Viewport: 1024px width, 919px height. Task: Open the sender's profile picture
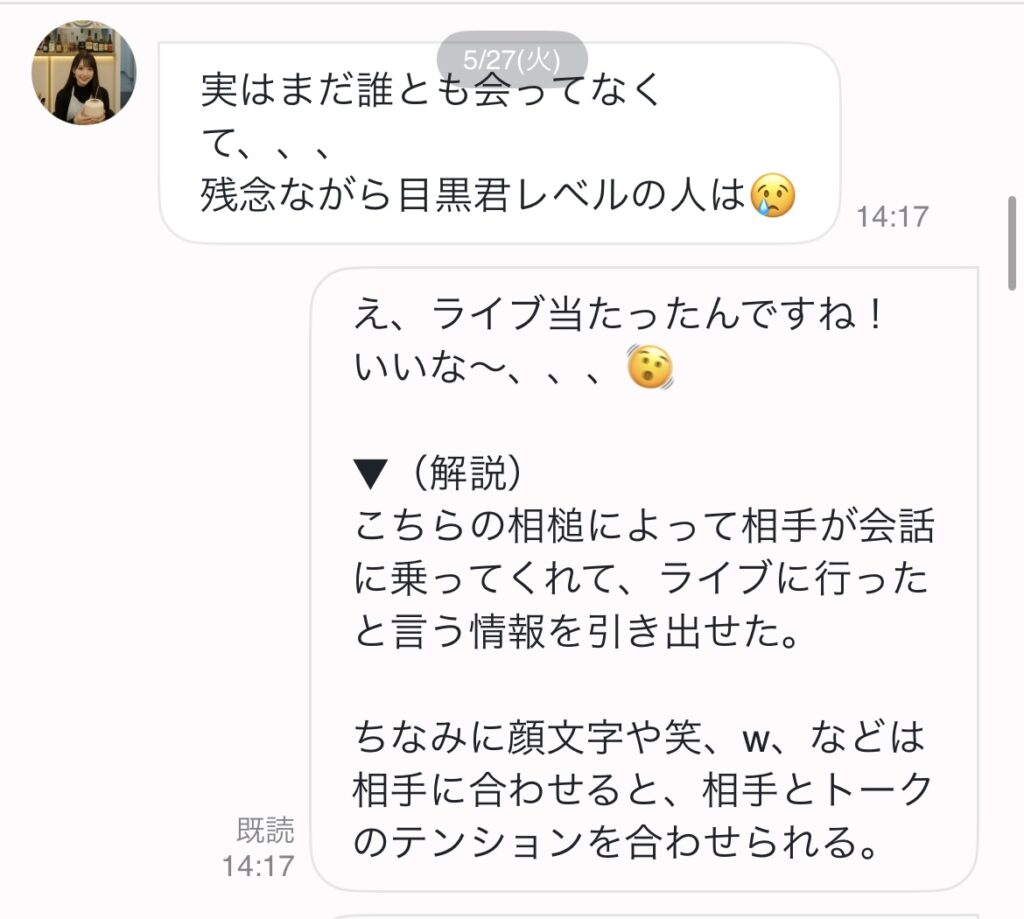pos(84,73)
